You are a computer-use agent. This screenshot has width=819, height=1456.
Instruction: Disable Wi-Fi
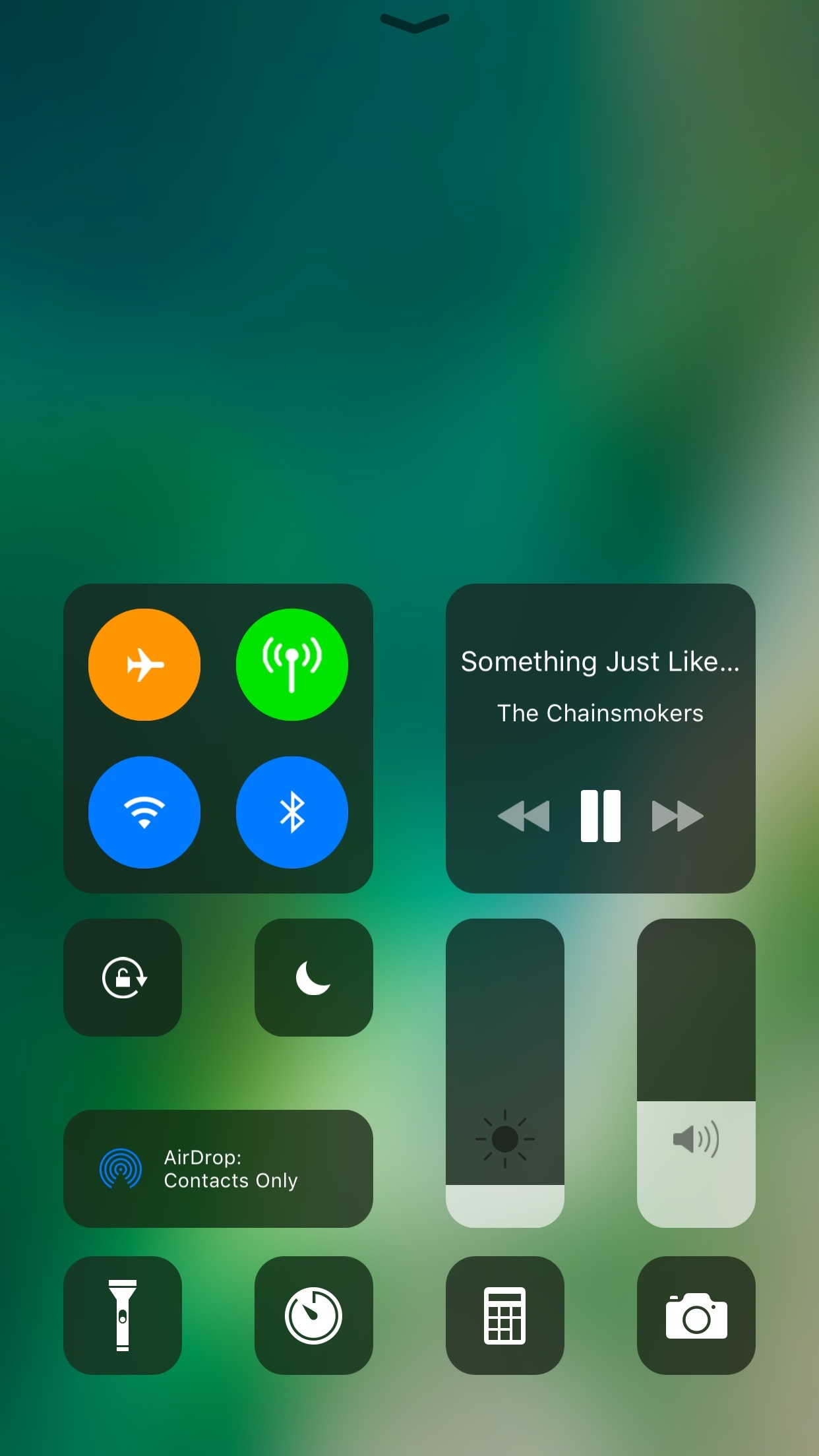click(144, 812)
